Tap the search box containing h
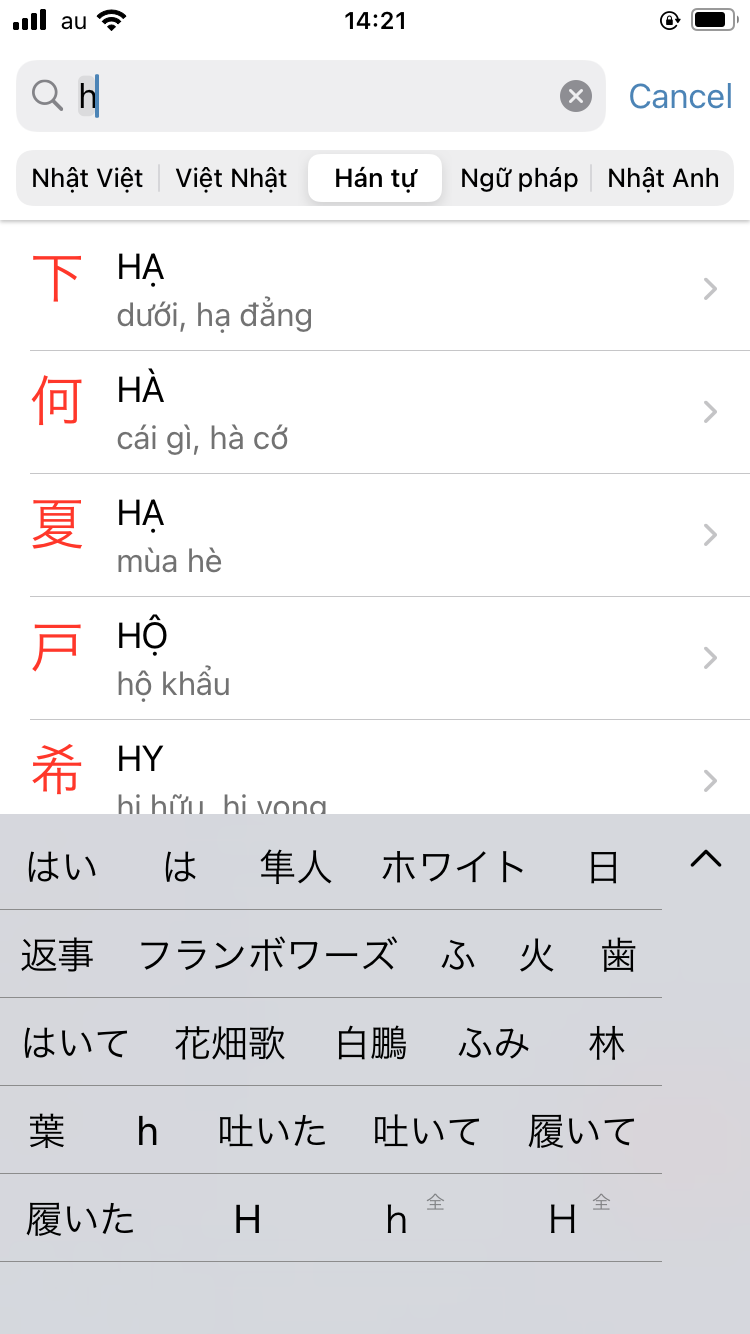 (311, 96)
